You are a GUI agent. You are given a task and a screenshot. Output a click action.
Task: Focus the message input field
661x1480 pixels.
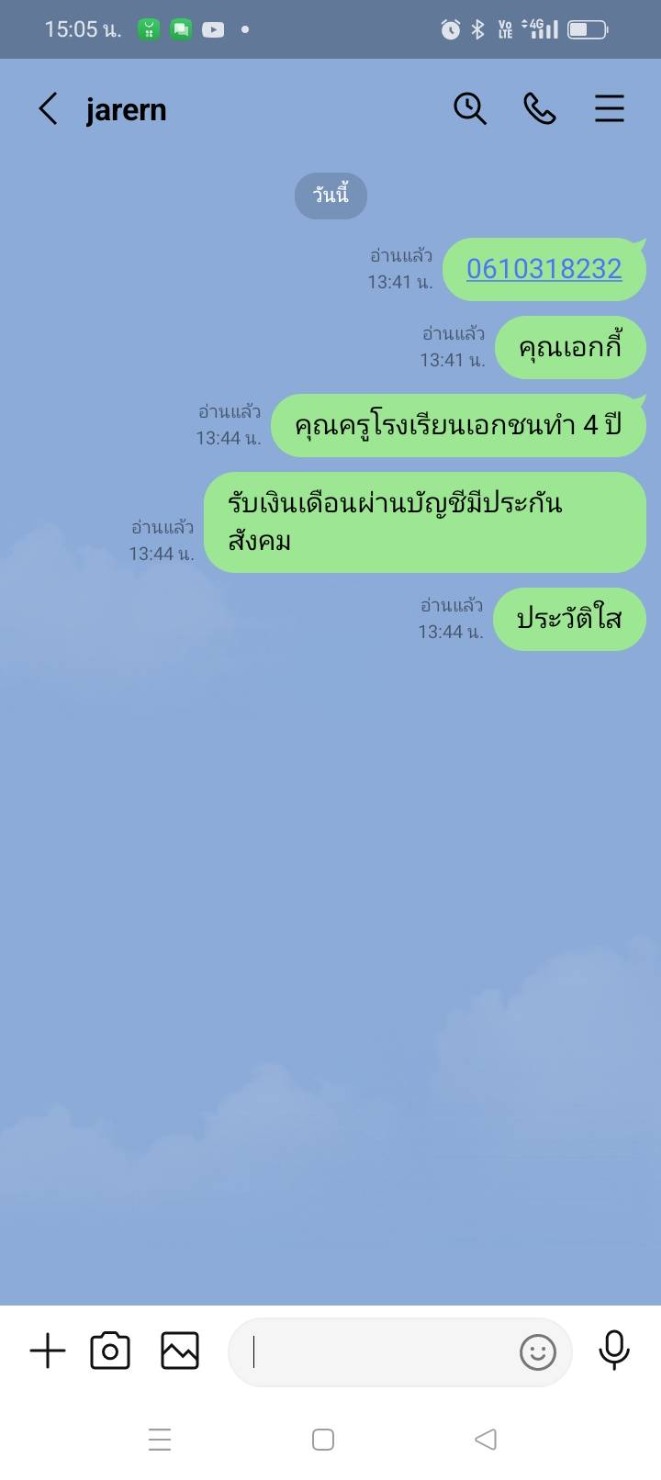pyautogui.click(x=380, y=1352)
